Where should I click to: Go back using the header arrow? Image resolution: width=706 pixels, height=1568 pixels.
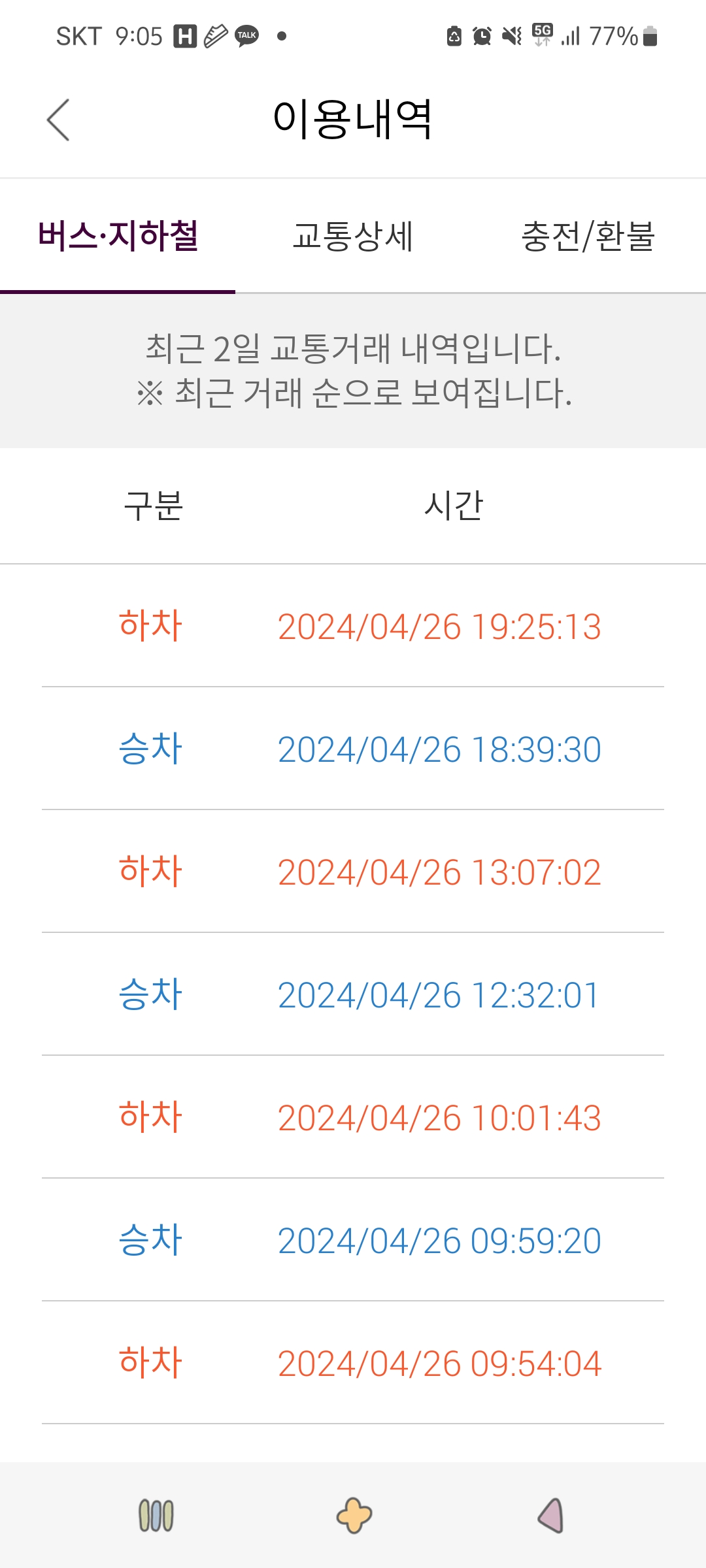click(x=58, y=120)
